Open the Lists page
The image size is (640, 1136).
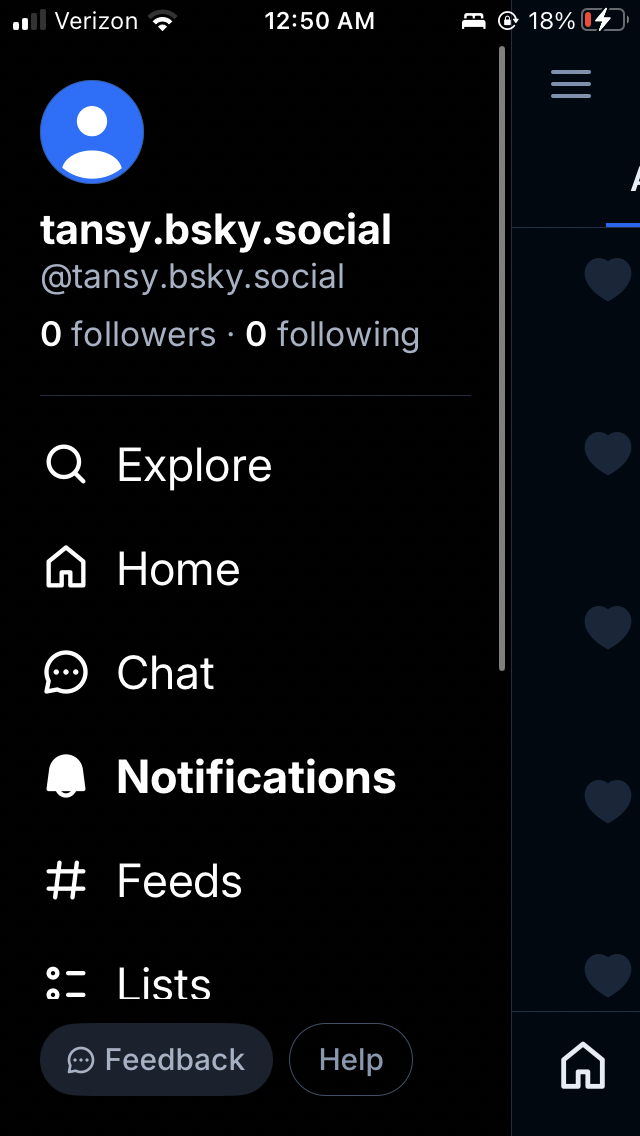tap(130, 981)
